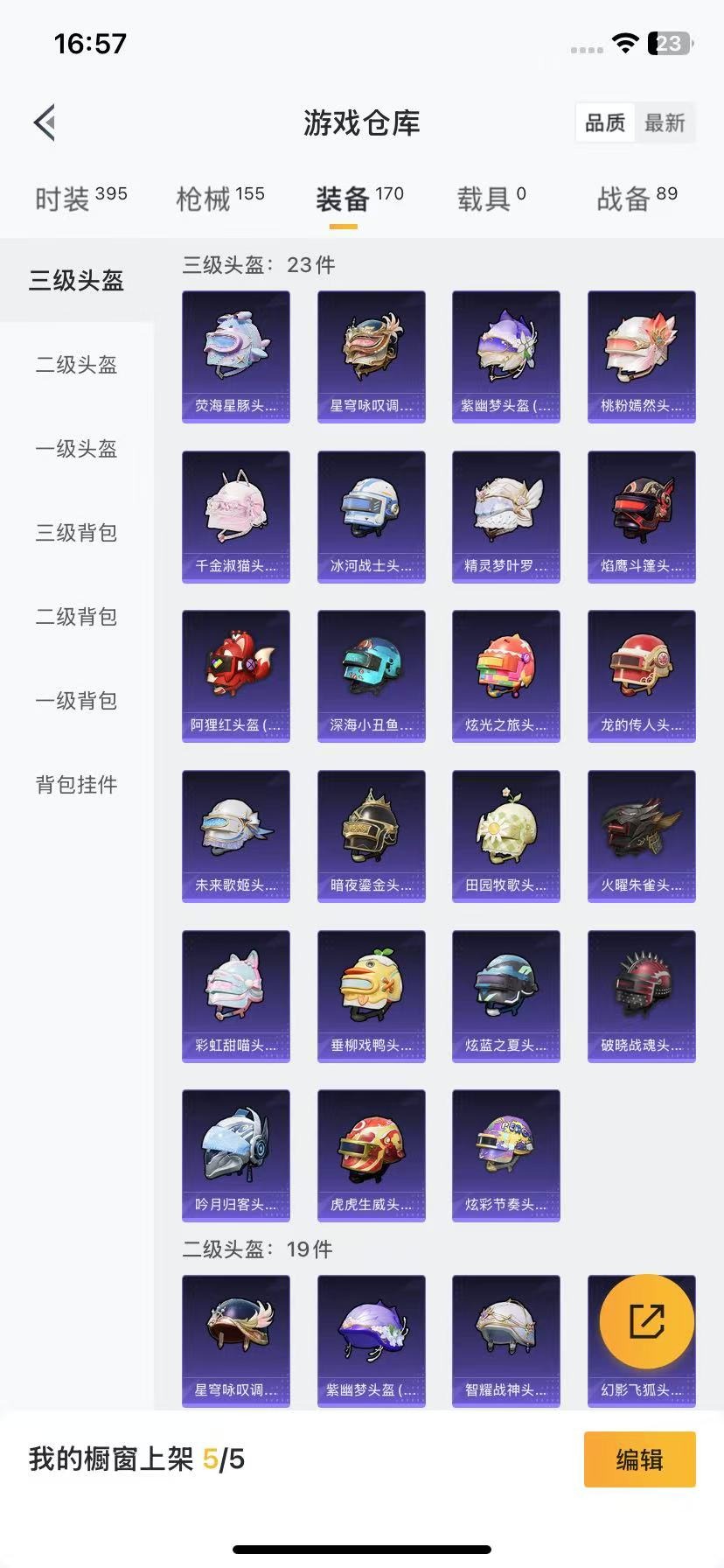The image size is (724, 1568).
Task: Jump to 三级背包 category
Action: [x=76, y=533]
